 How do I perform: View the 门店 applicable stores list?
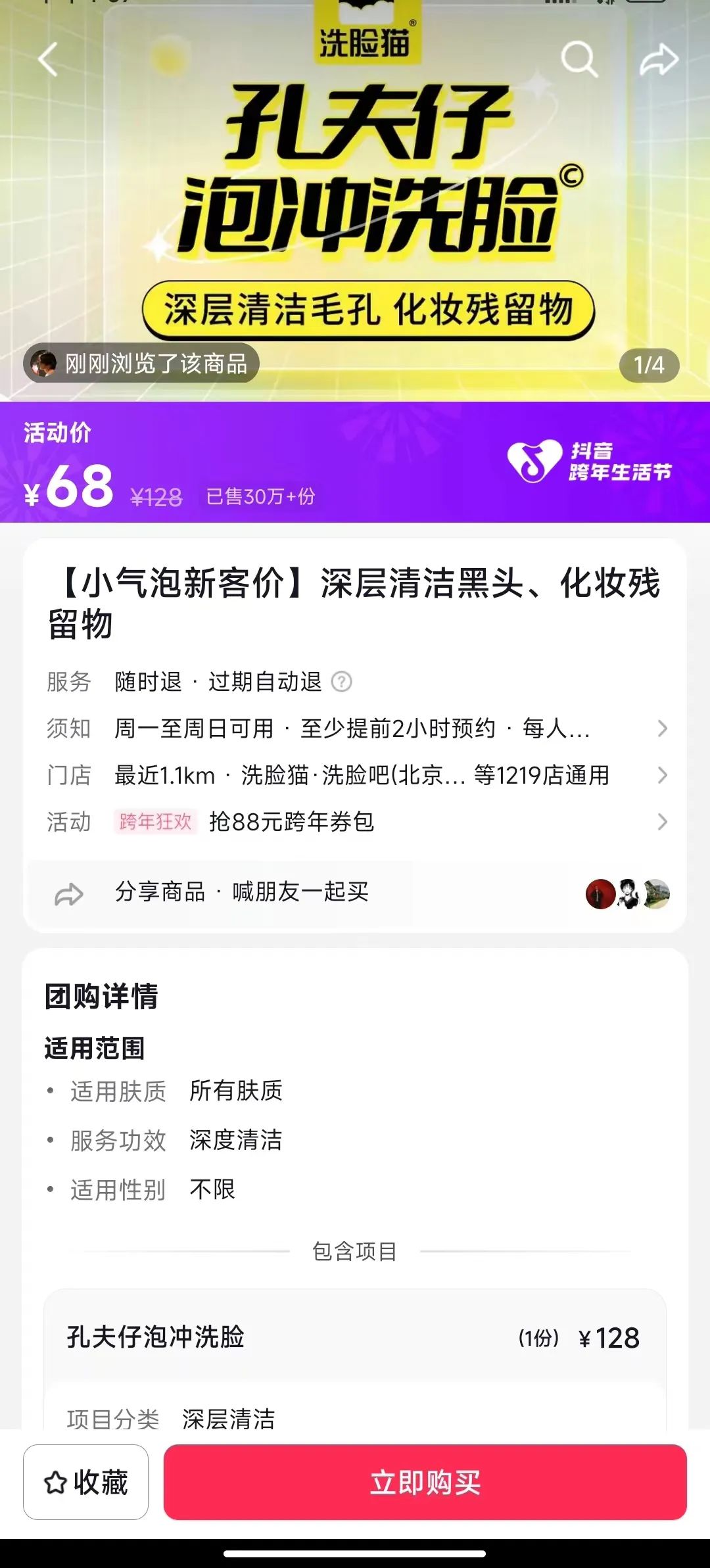tap(355, 775)
